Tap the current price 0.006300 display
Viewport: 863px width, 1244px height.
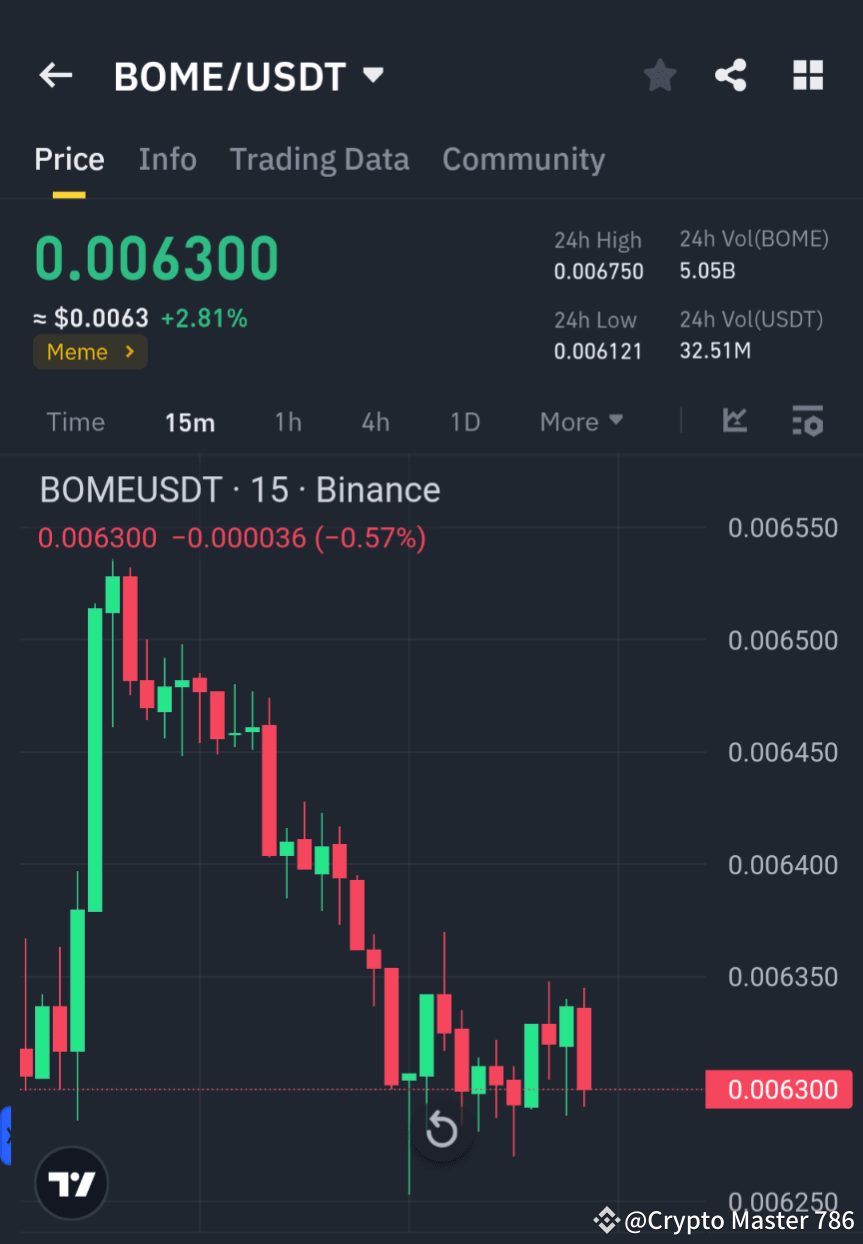click(156, 258)
